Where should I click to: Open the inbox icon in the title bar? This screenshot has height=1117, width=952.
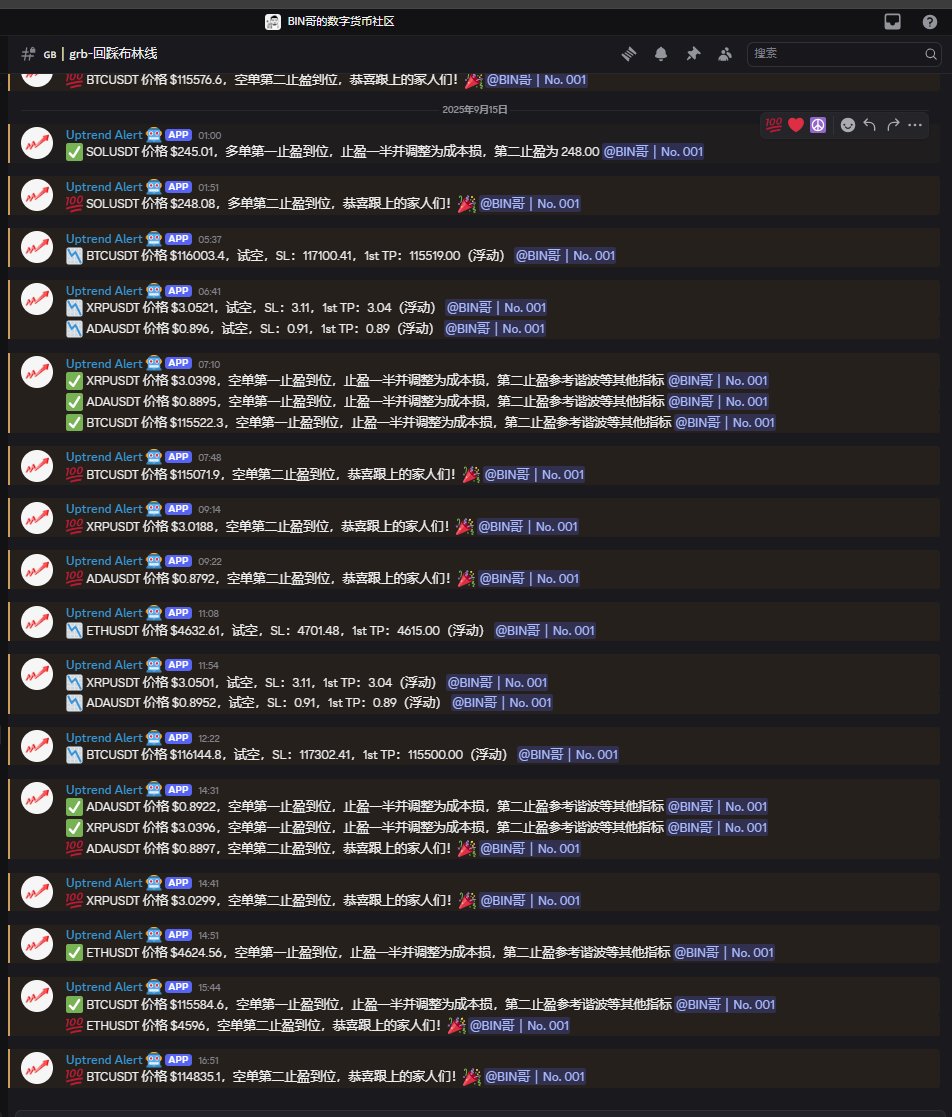tap(893, 21)
